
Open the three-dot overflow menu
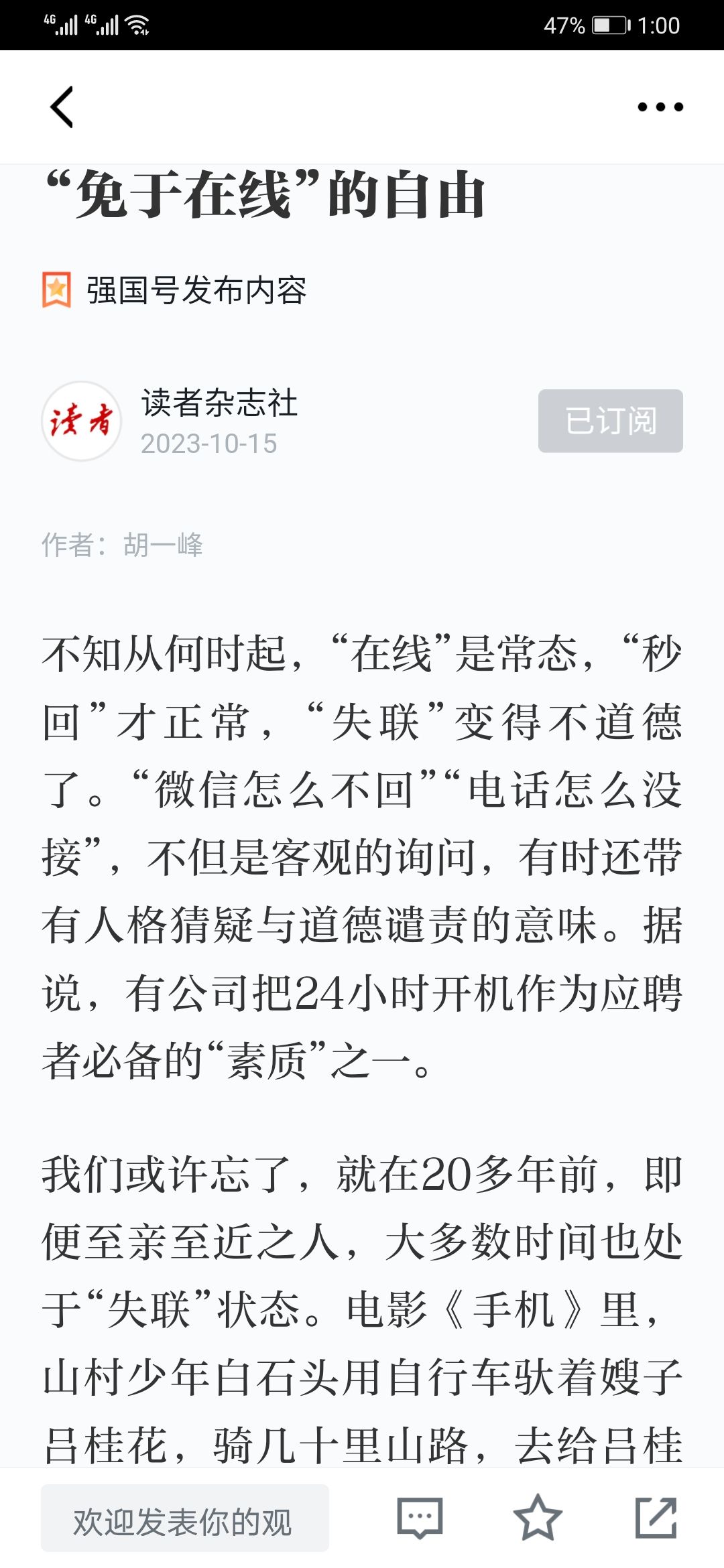(x=660, y=107)
